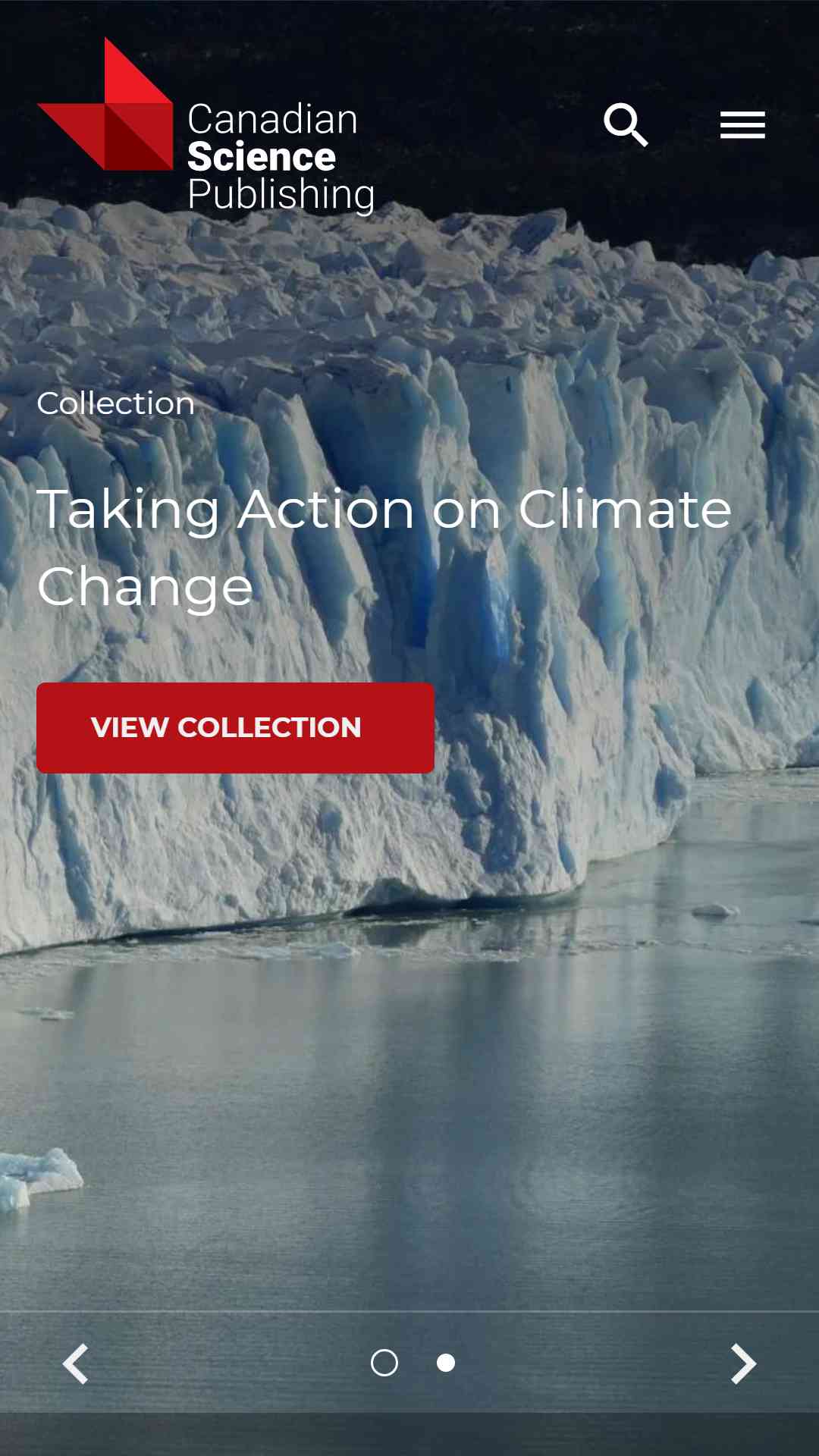Go to the previous slide arrow
The image size is (819, 1456).
tap(76, 1364)
